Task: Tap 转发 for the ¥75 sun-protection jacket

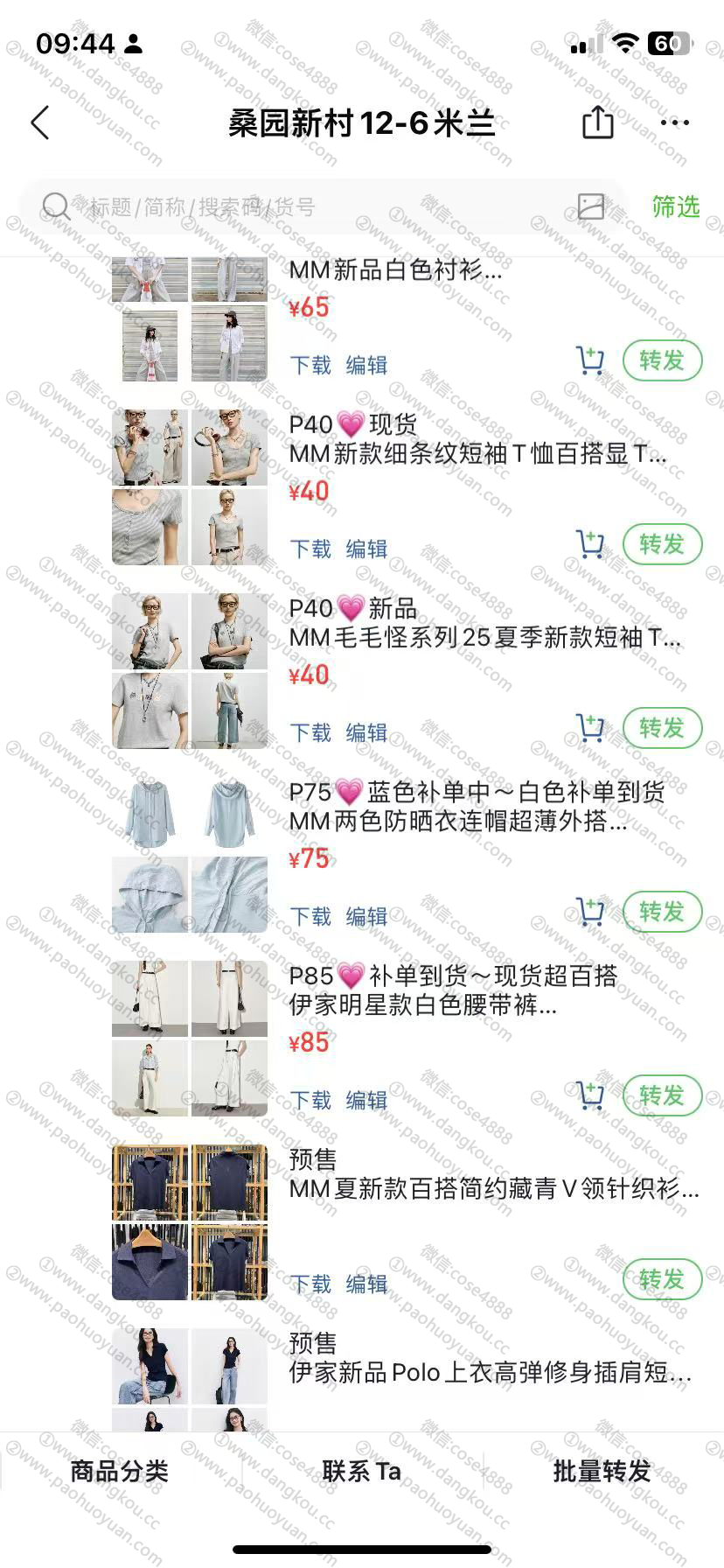Action: point(662,912)
